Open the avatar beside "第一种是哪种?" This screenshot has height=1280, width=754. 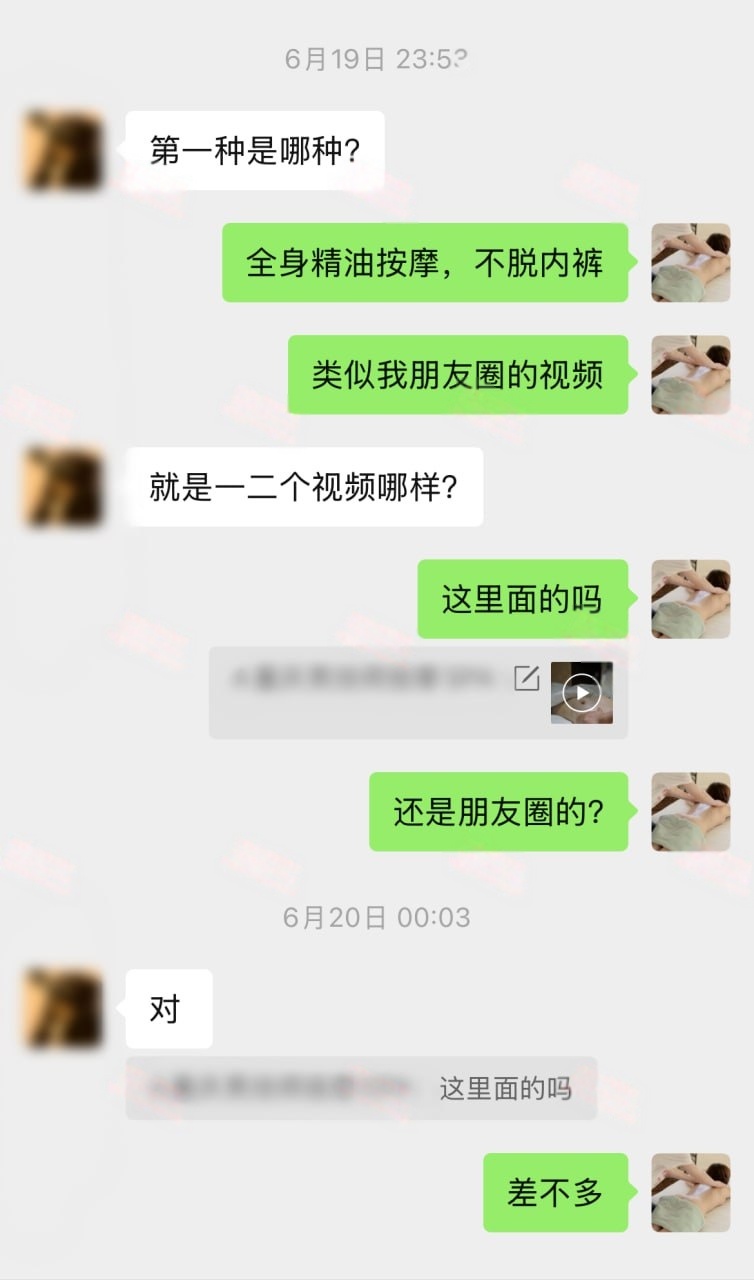point(63,151)
